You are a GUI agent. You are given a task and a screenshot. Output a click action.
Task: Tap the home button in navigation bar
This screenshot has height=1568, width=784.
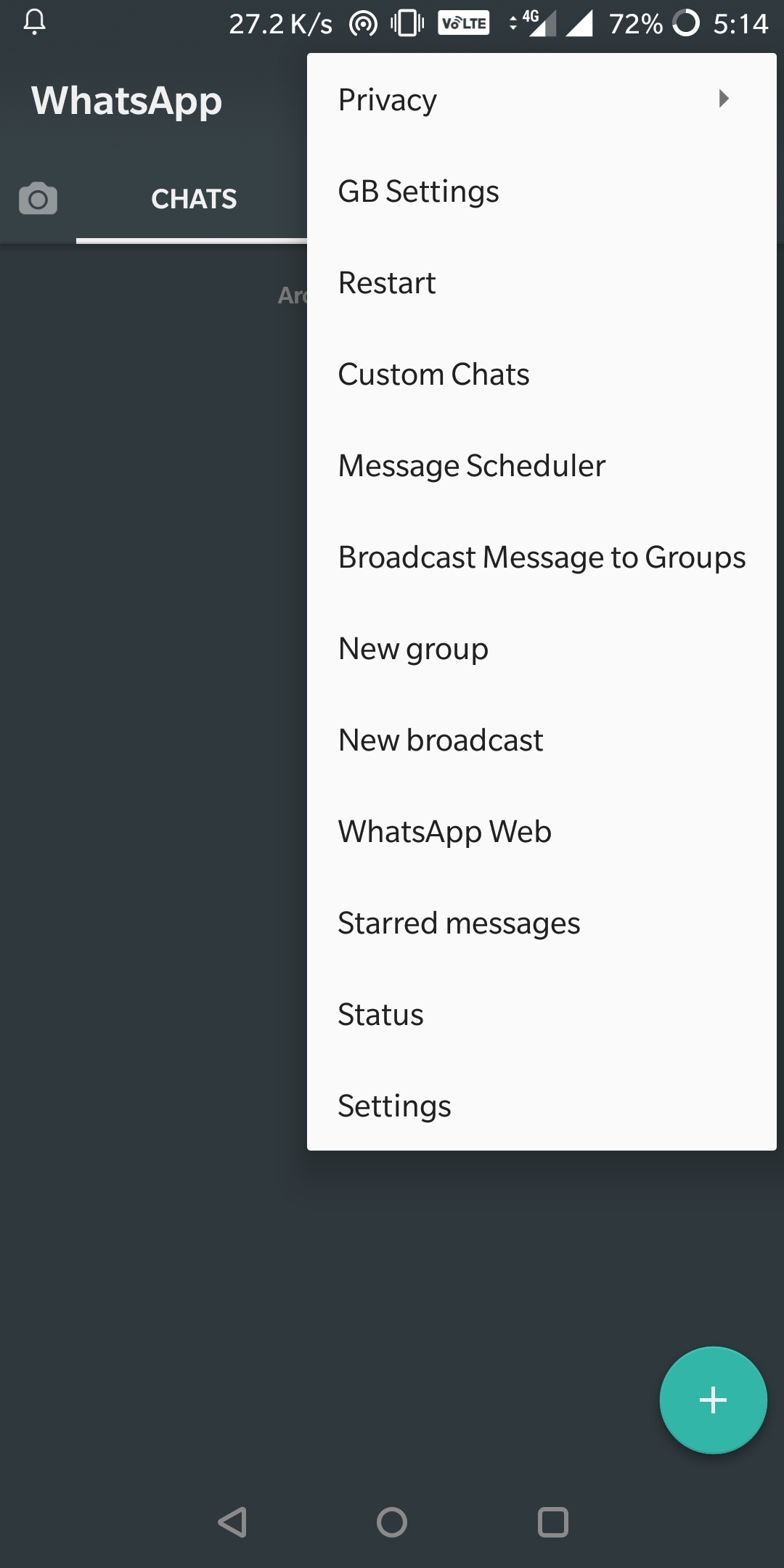click(392, 1522)
